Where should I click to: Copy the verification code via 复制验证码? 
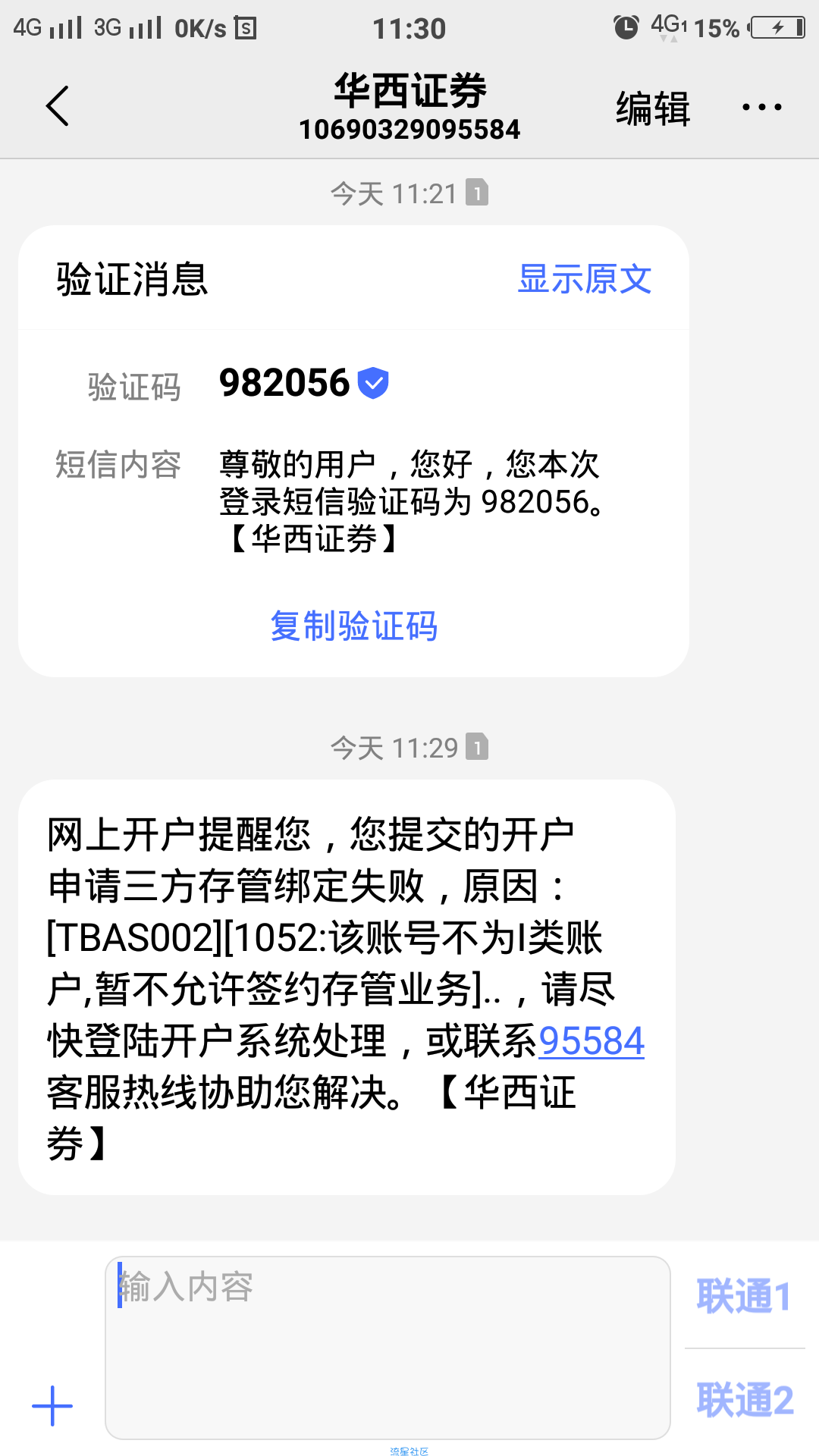click(354, 626)
